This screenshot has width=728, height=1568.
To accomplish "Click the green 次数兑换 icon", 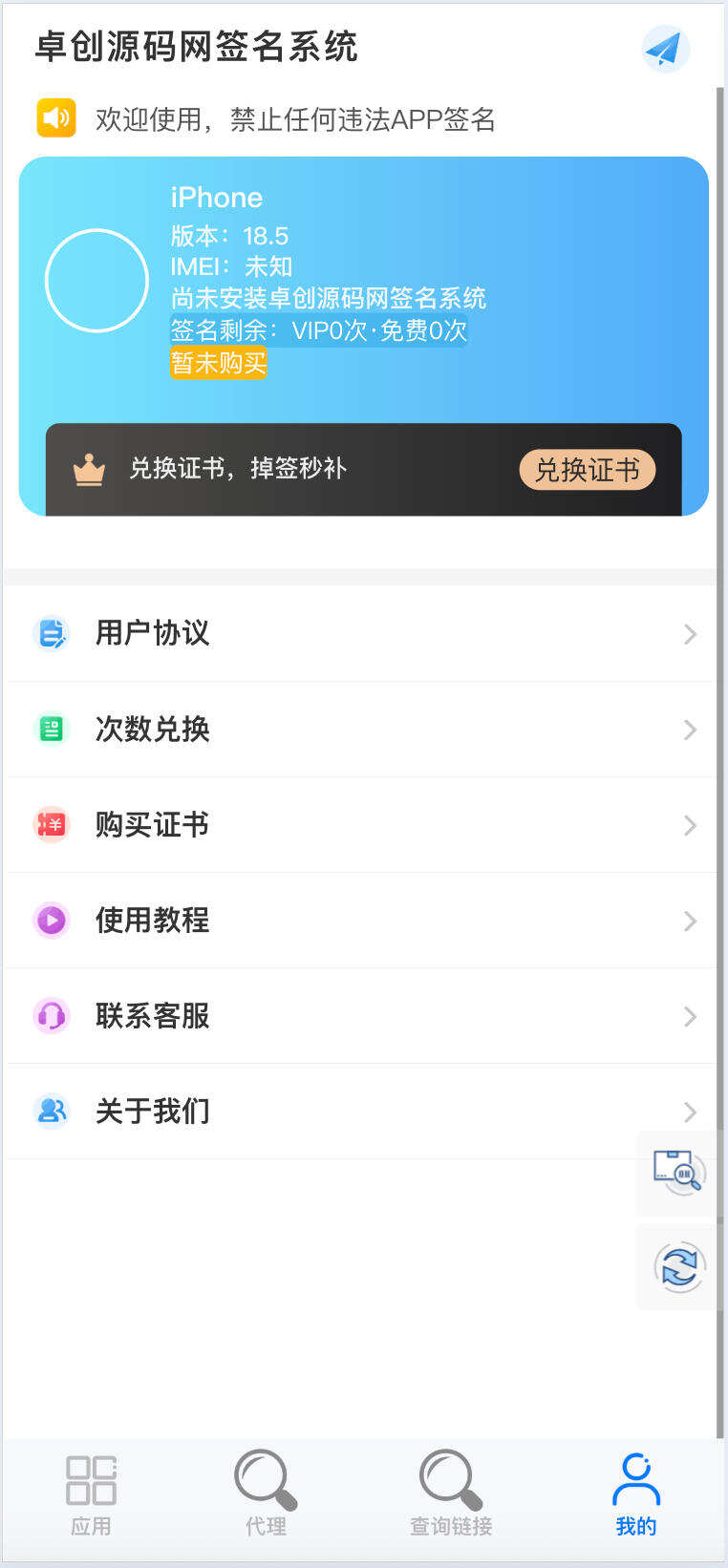I will [x=51, y=729].
